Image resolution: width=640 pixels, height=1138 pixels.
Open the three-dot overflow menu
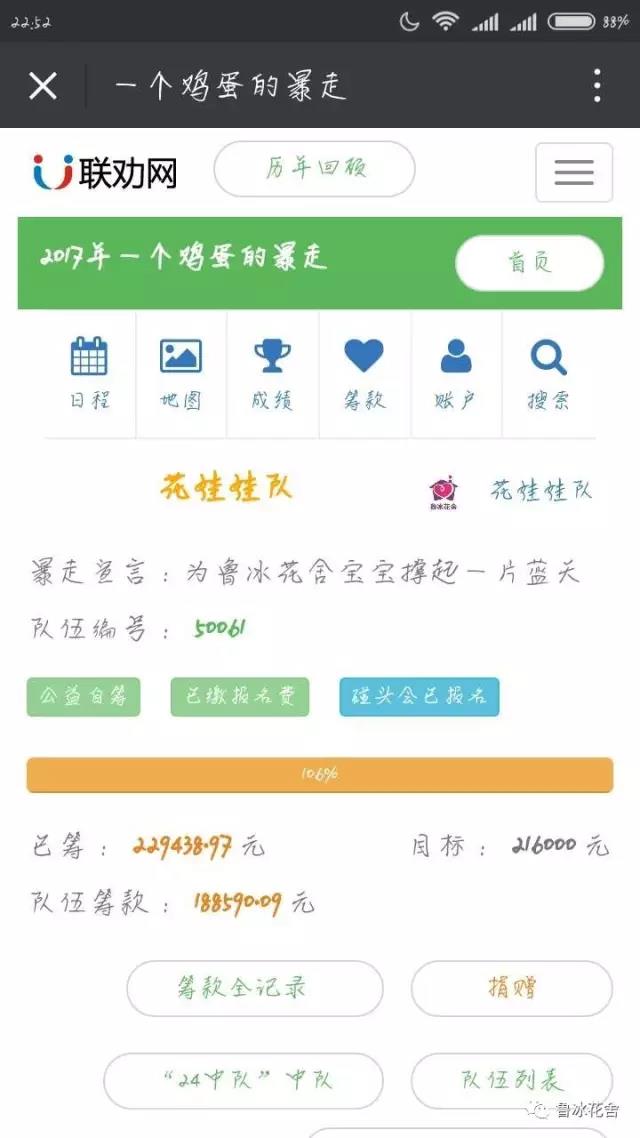tap(597, 86)
